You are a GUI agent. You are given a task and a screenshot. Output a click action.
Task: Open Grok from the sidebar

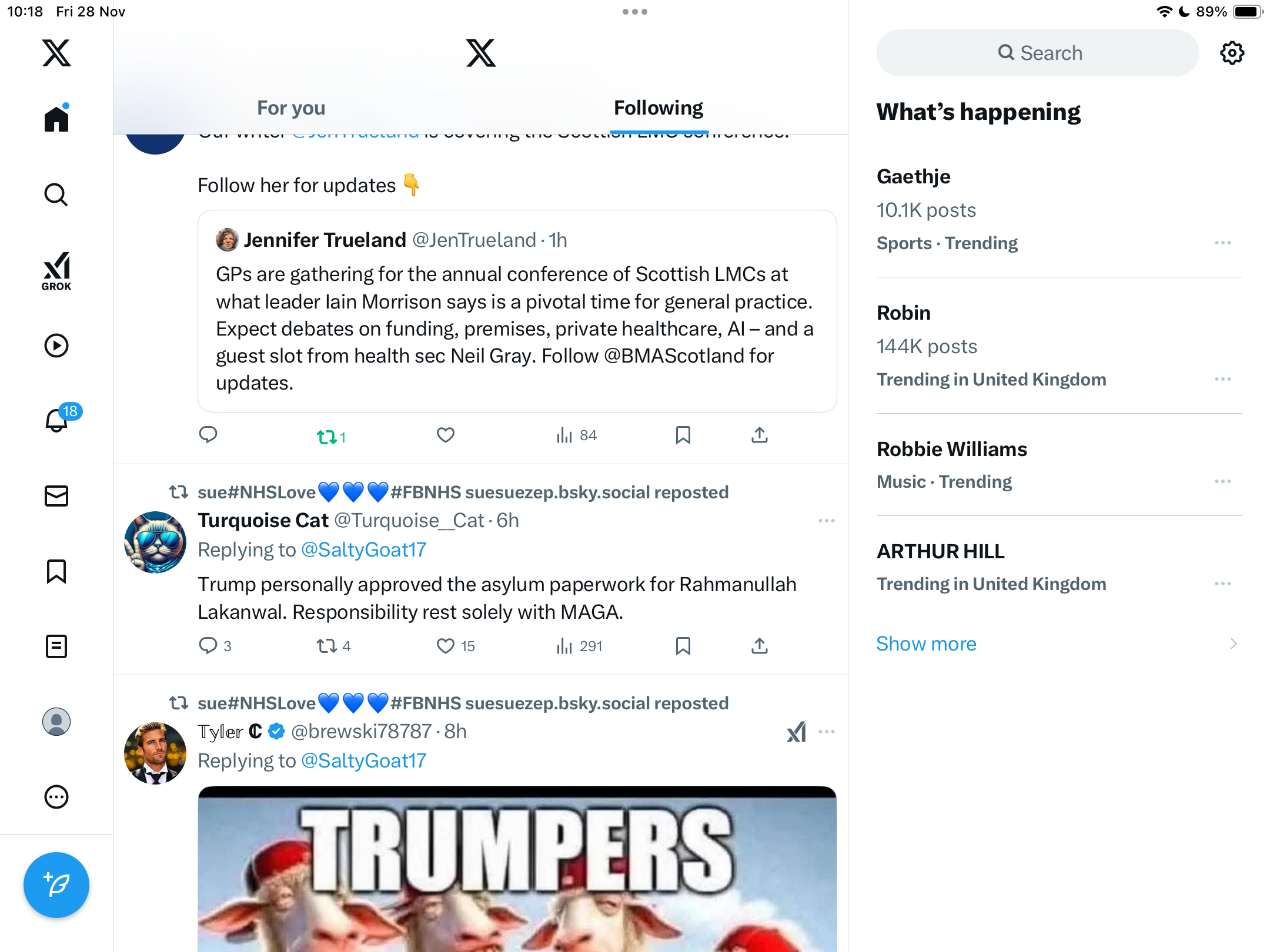click(56, 271)
